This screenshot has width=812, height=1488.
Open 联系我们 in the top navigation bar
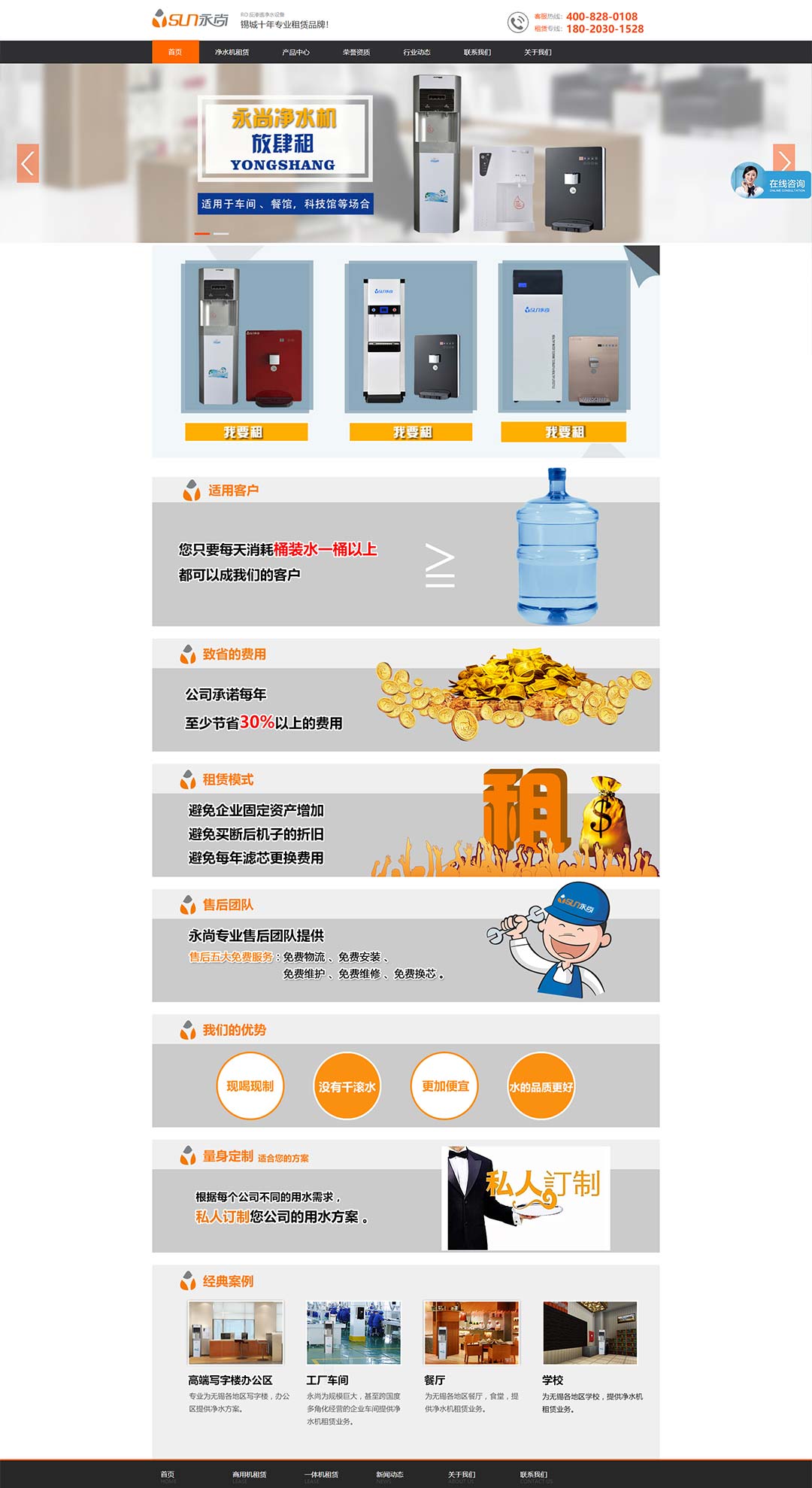[477, 52]
